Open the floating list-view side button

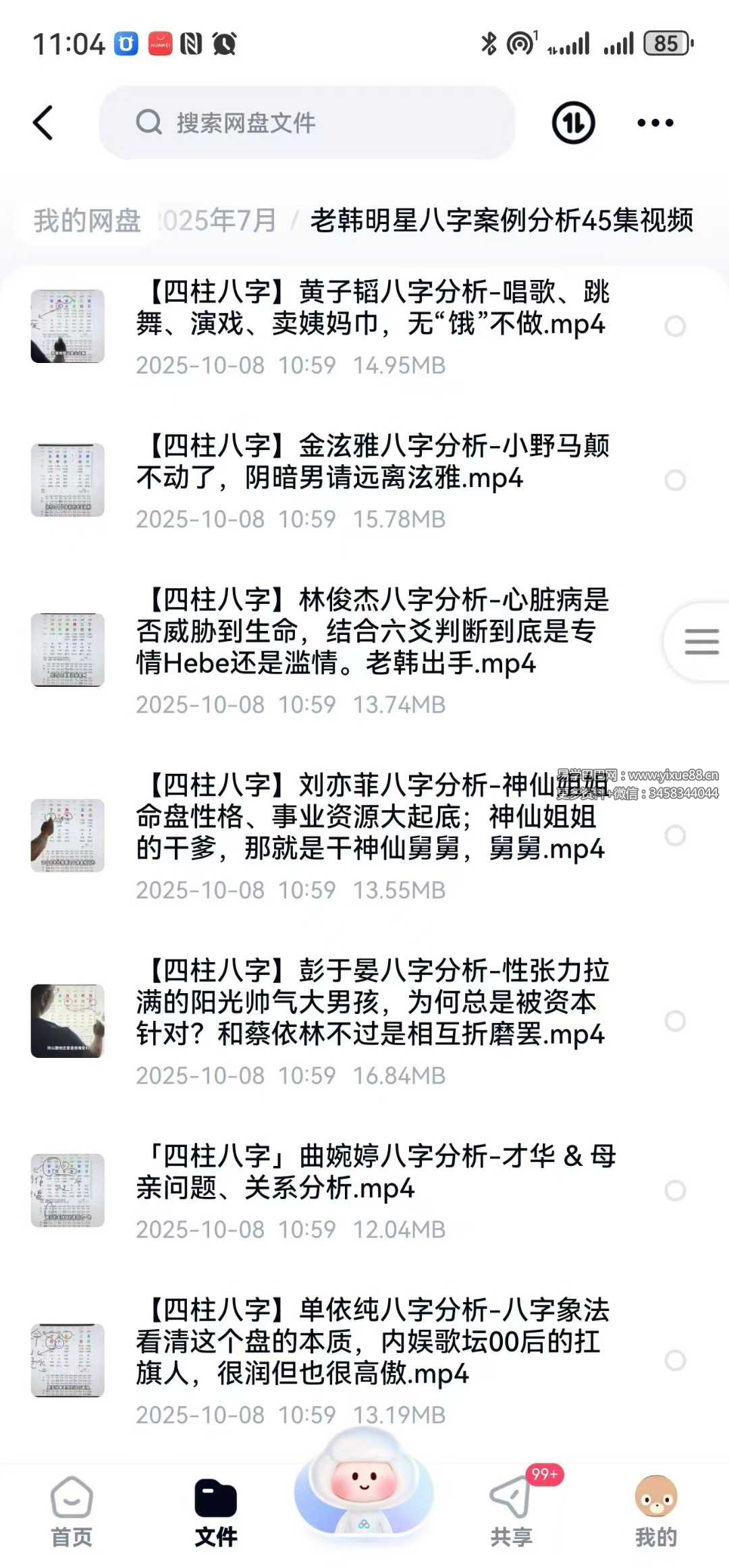click(701, 641)
